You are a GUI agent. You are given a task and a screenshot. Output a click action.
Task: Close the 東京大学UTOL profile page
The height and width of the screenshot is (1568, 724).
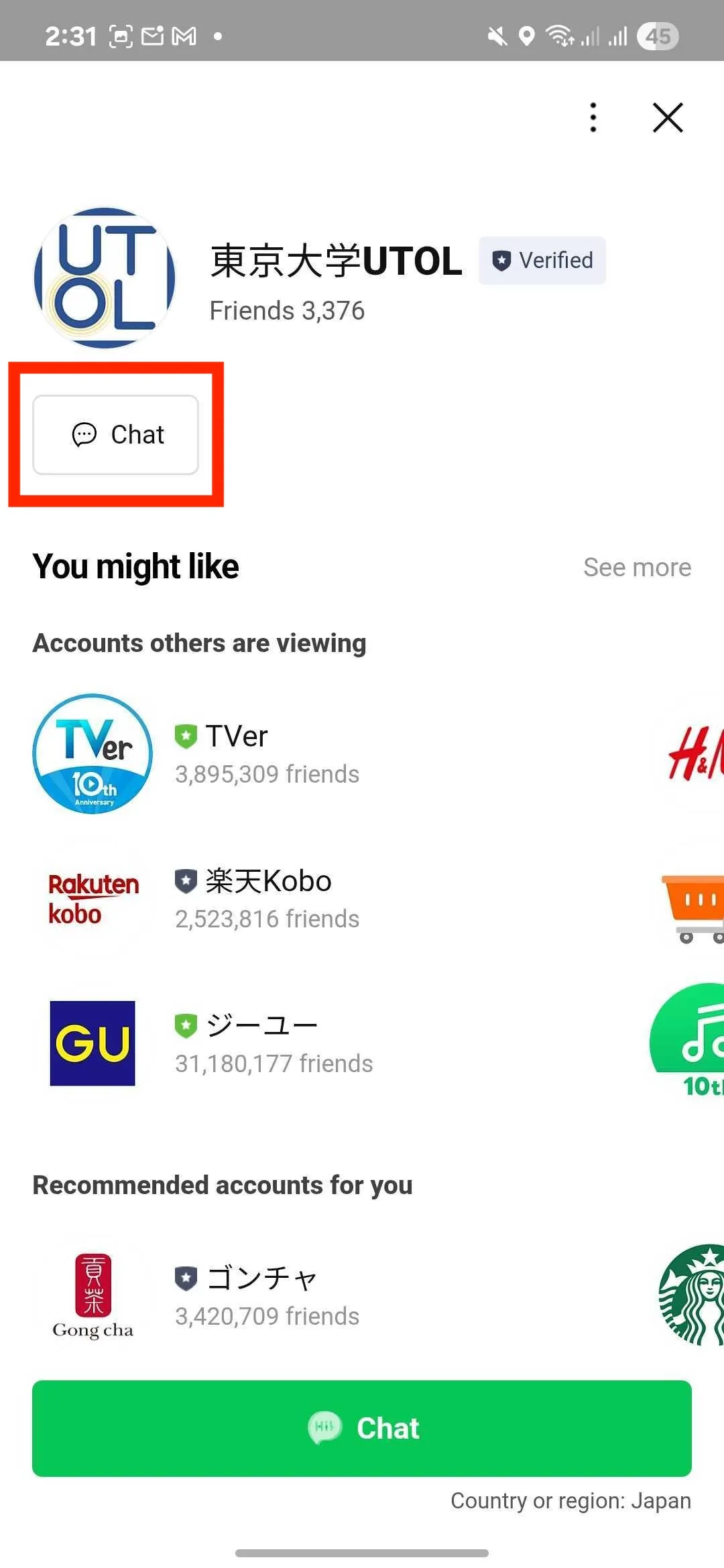668,118
